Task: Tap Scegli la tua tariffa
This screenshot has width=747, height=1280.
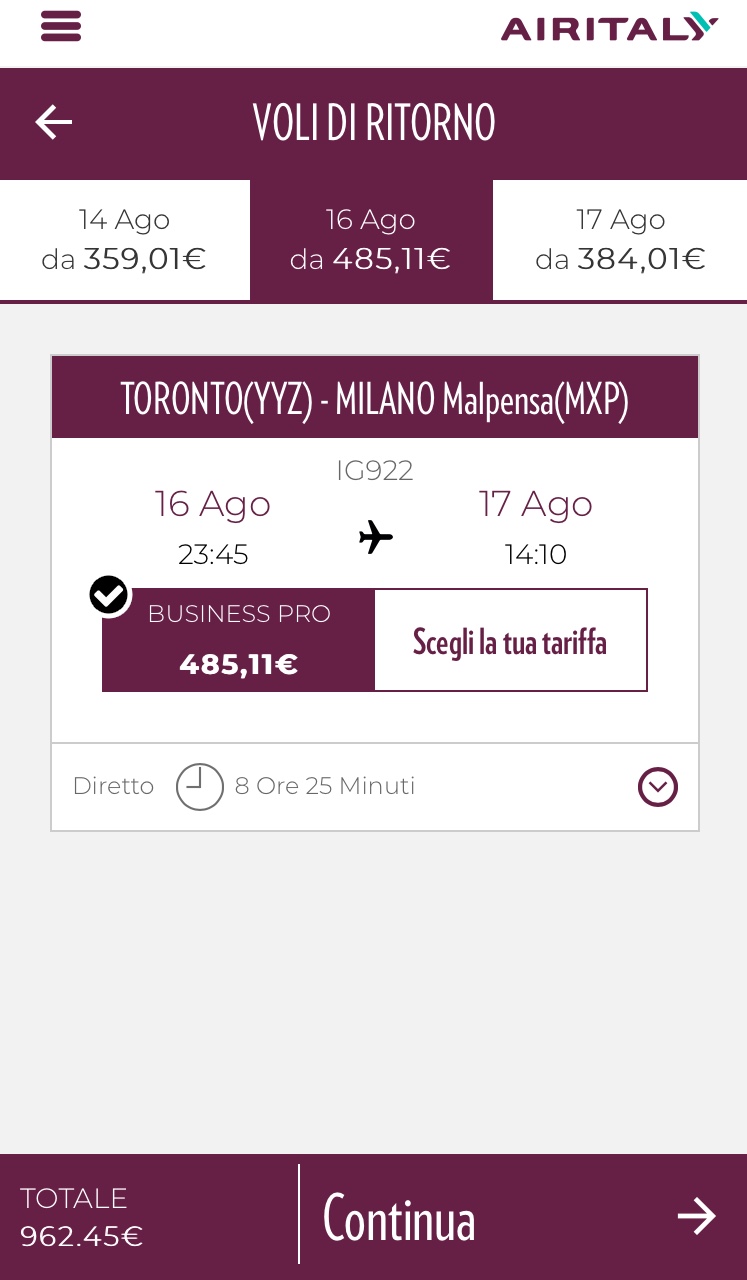Action: 510,640
